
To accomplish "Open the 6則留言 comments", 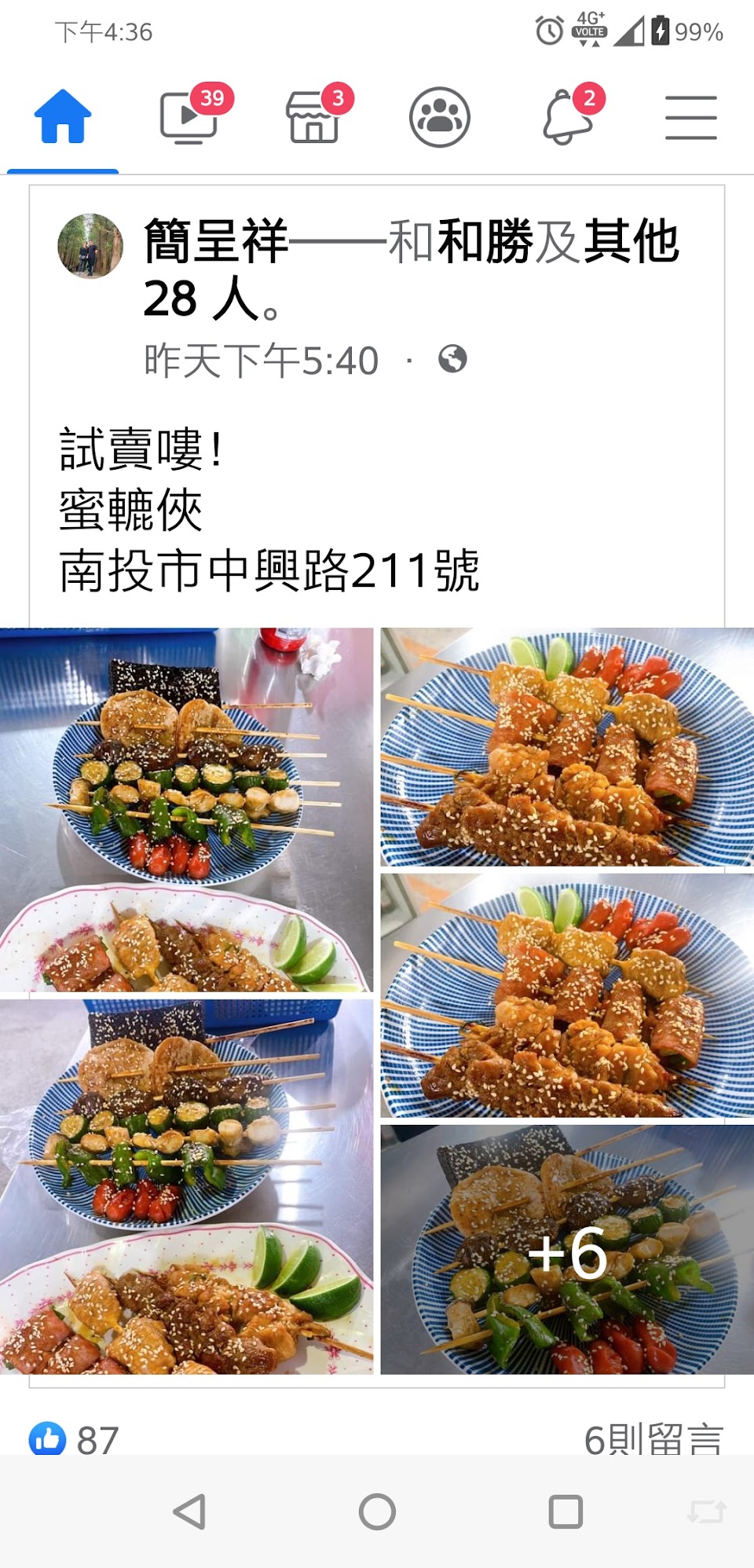I will [x=653, y=1440].
